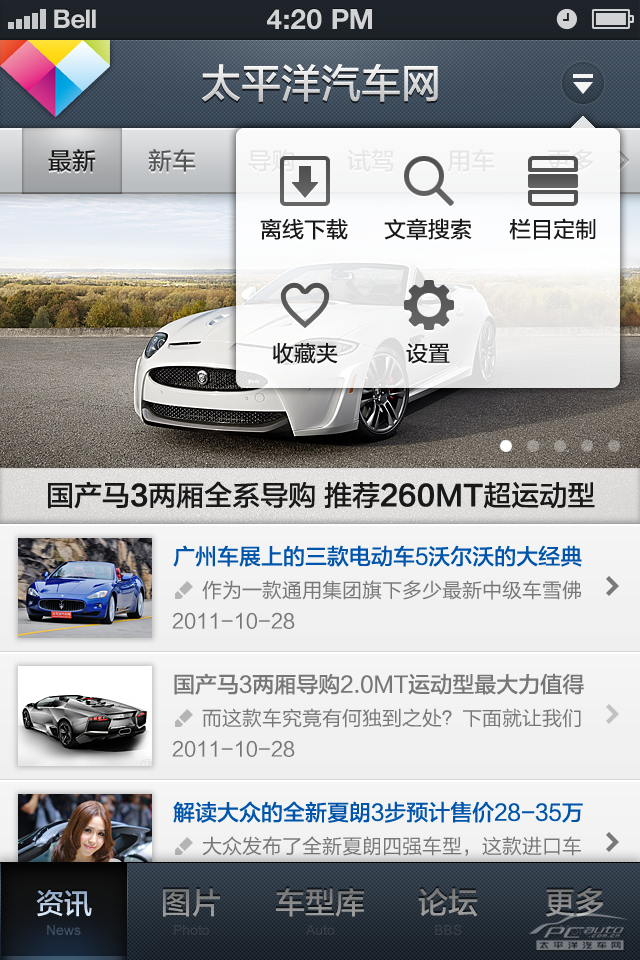Open the 论坛 BBS tab
640x960 pixels.
coord(447,910)
